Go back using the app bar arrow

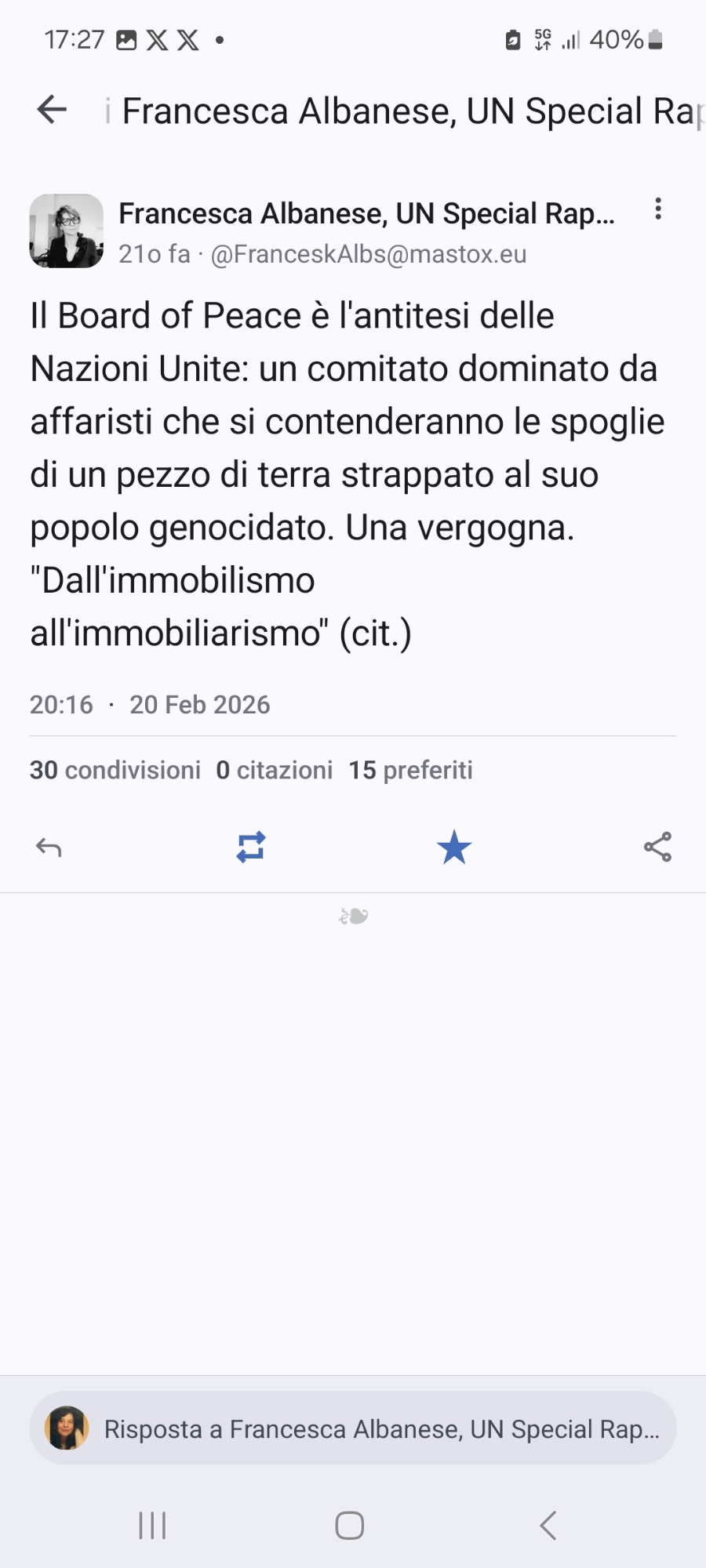coord(52,109)
